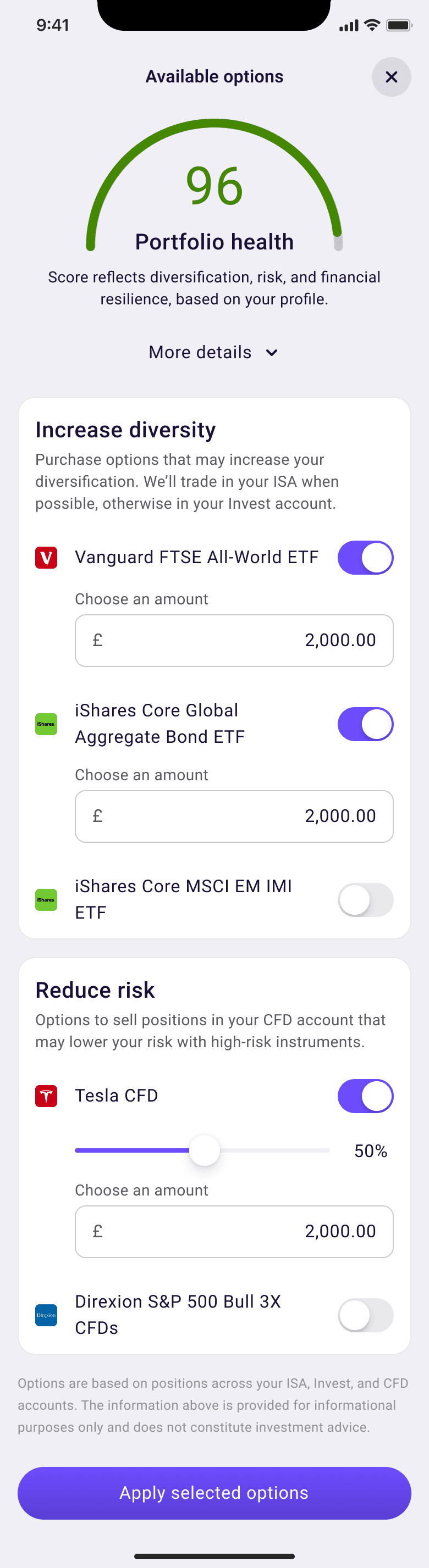The width and height of the screenshot is (429, 1568).
Task: Switch off the Tesla CFD option
Action: pos(366,1096)
